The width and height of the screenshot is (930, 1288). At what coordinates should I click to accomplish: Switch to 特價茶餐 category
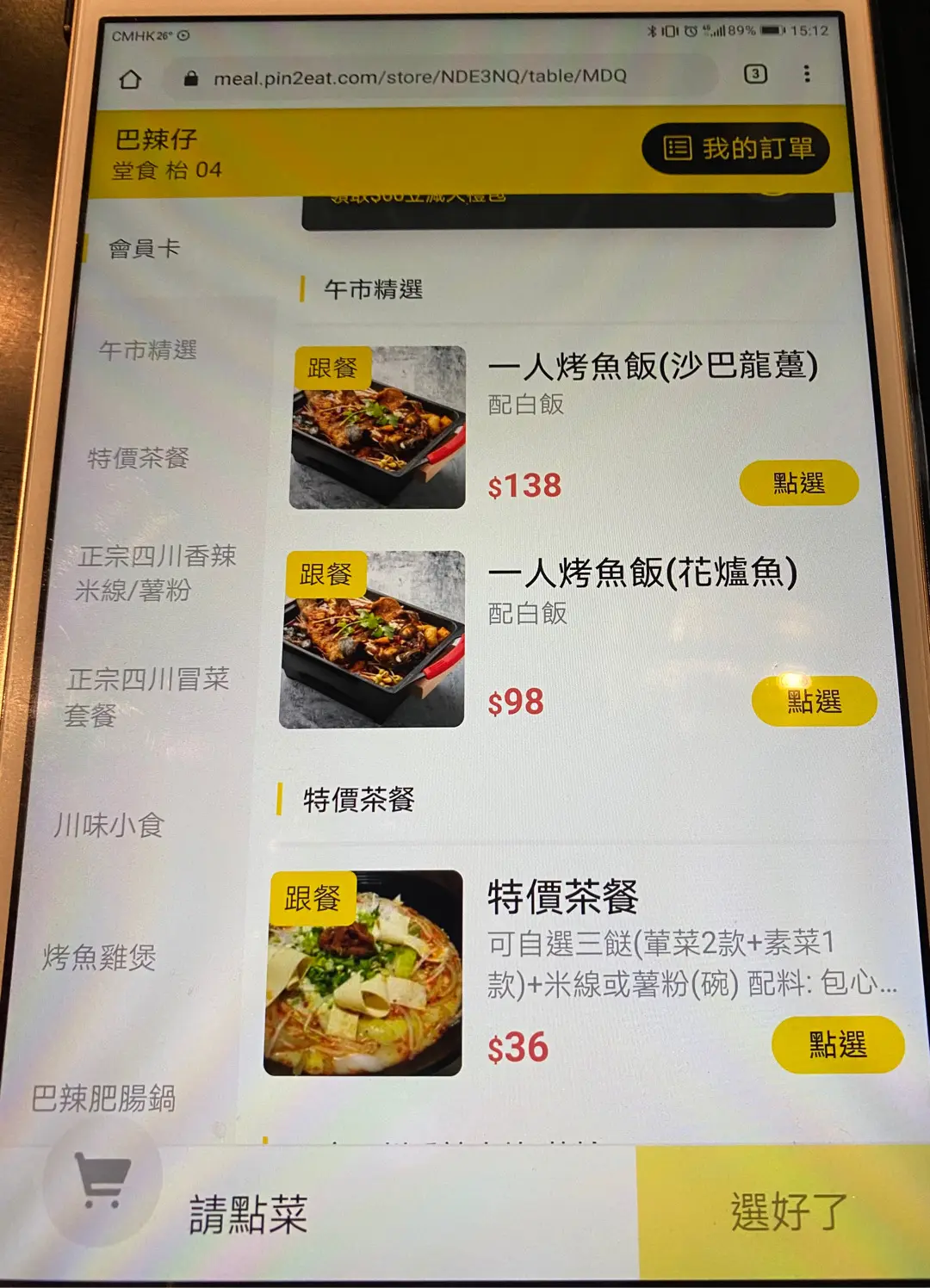click(x=138, y=457)
